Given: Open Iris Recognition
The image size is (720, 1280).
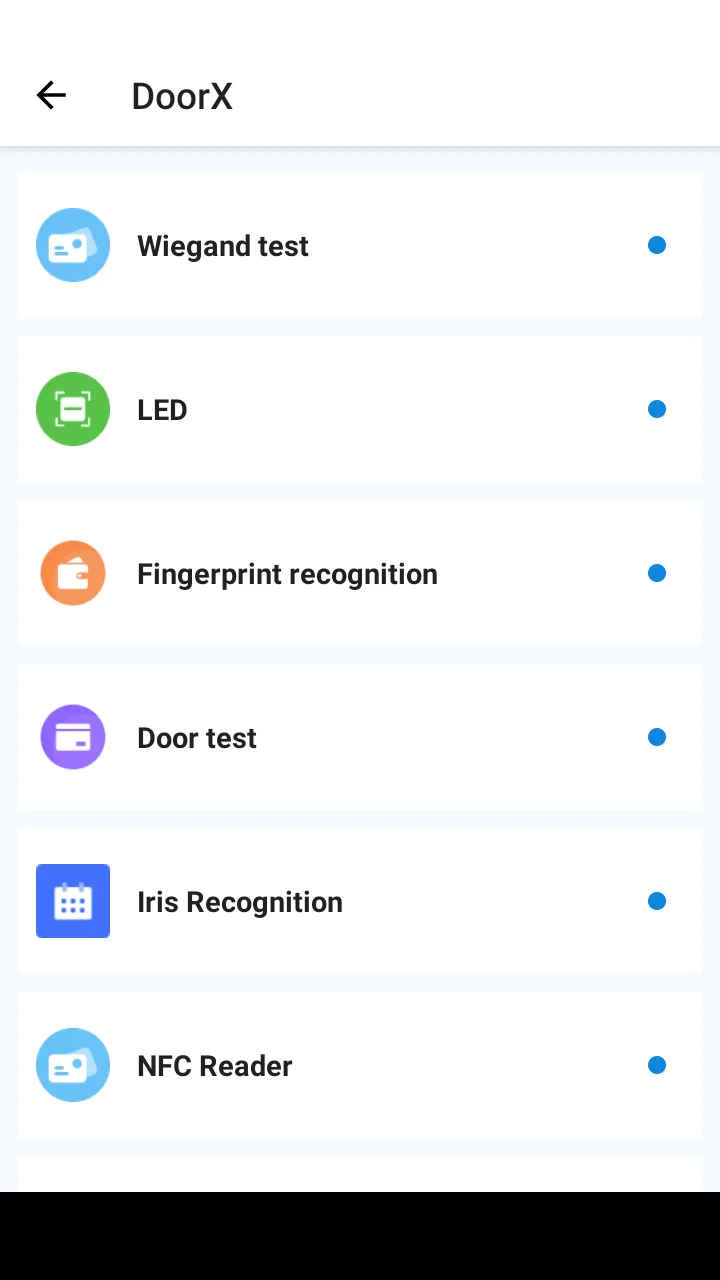Looking at the screenshot, I should click(360, 902).
